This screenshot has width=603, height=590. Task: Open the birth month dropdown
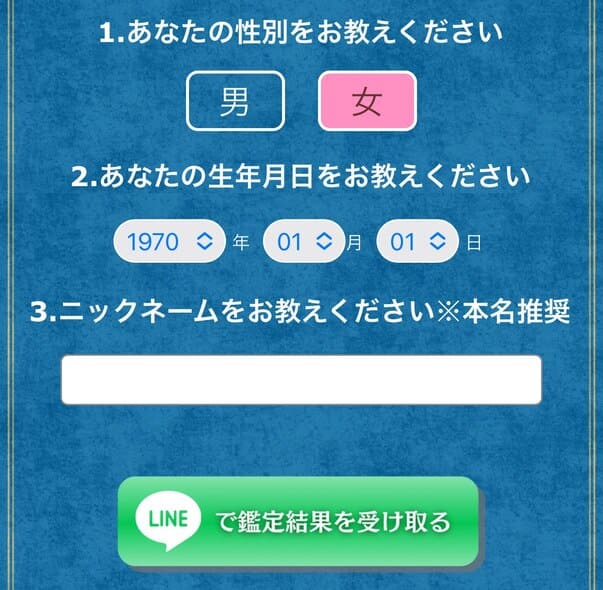tap(304, 241)
